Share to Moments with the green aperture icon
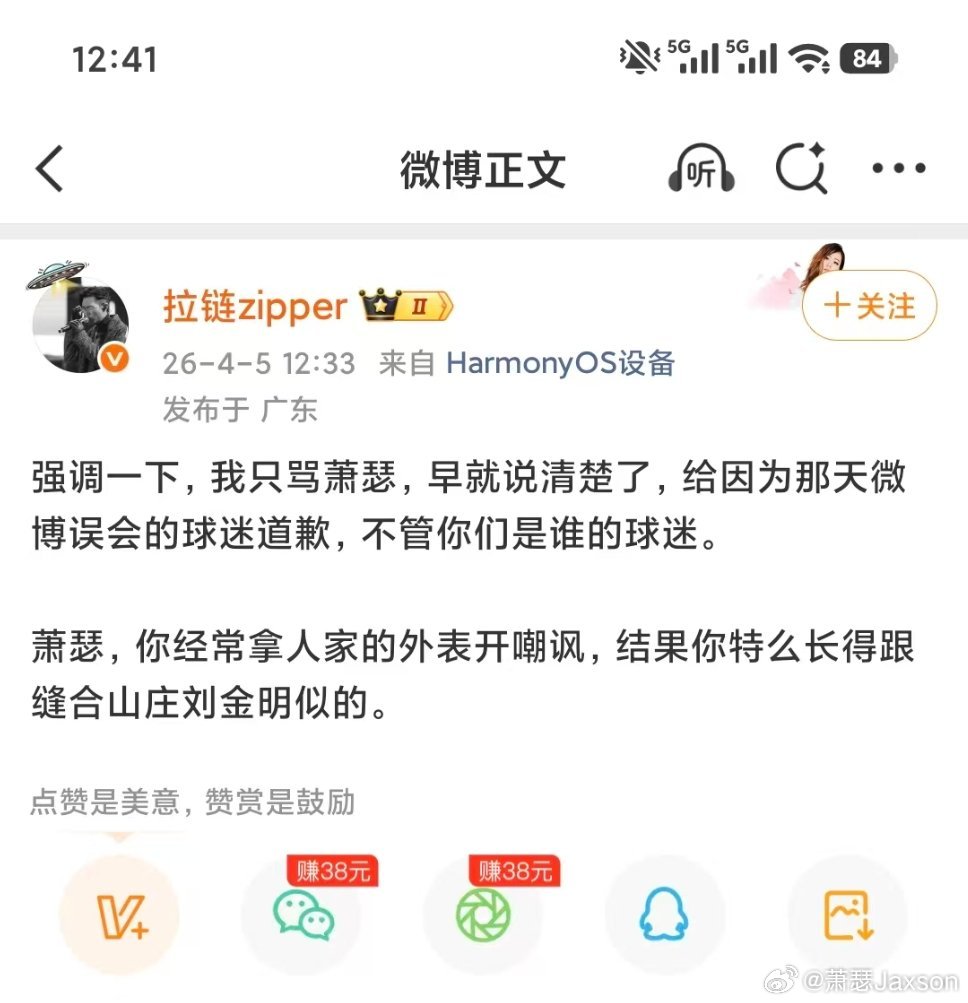The image size is (968, 1003). coord(484,915)
